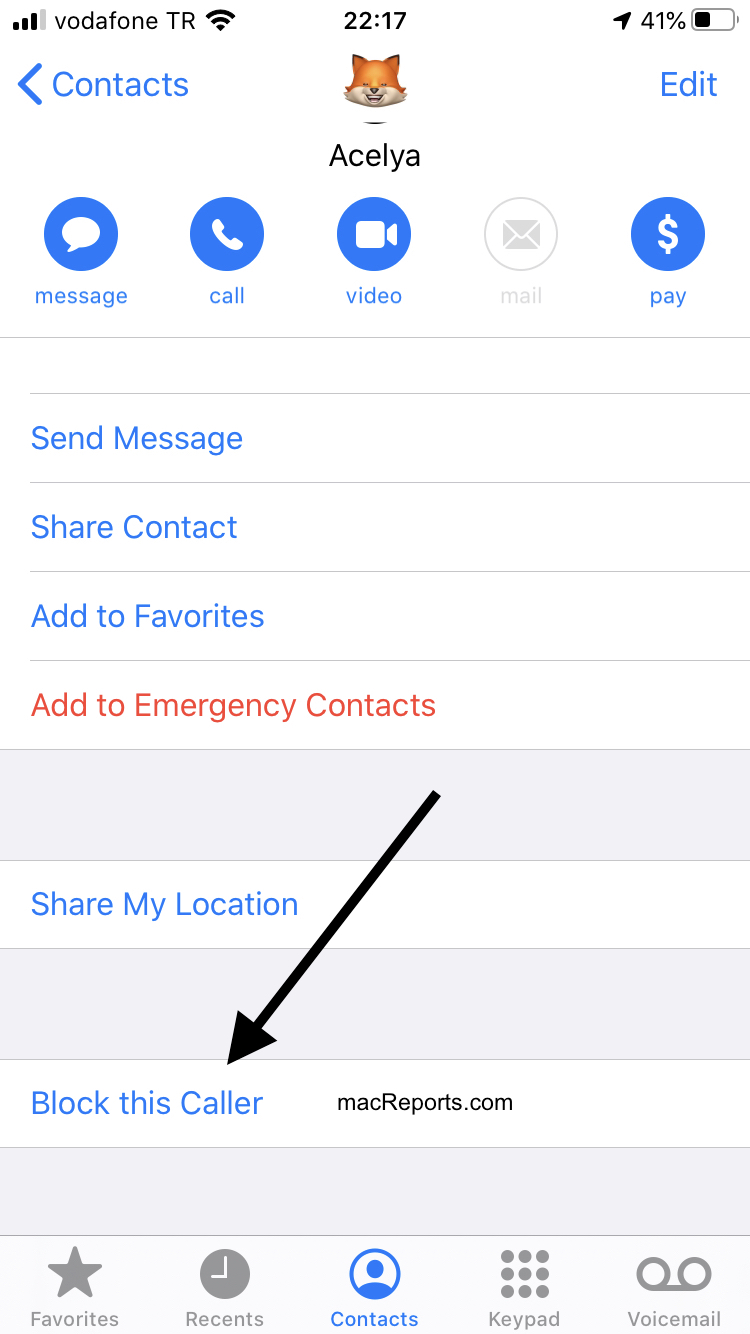This screenshot has height=1334, width=750.
Task: Open Apple Pay with the pay icon
Action: pyautogui.click(x=667, y=233)
